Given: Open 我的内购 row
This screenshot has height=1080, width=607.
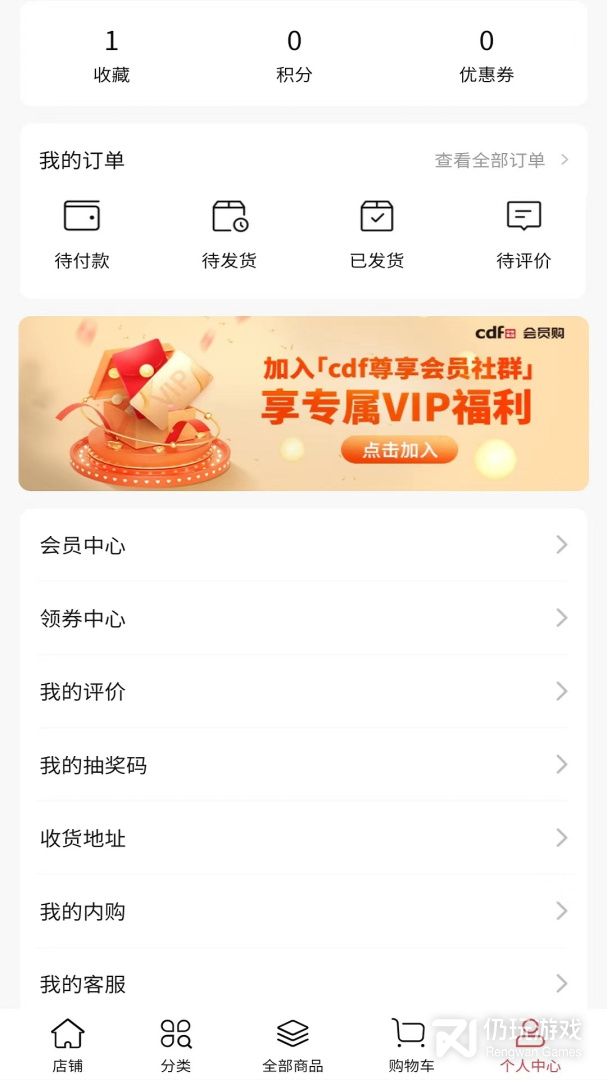Looking at the screenshot, I should [x=303, y=911].
